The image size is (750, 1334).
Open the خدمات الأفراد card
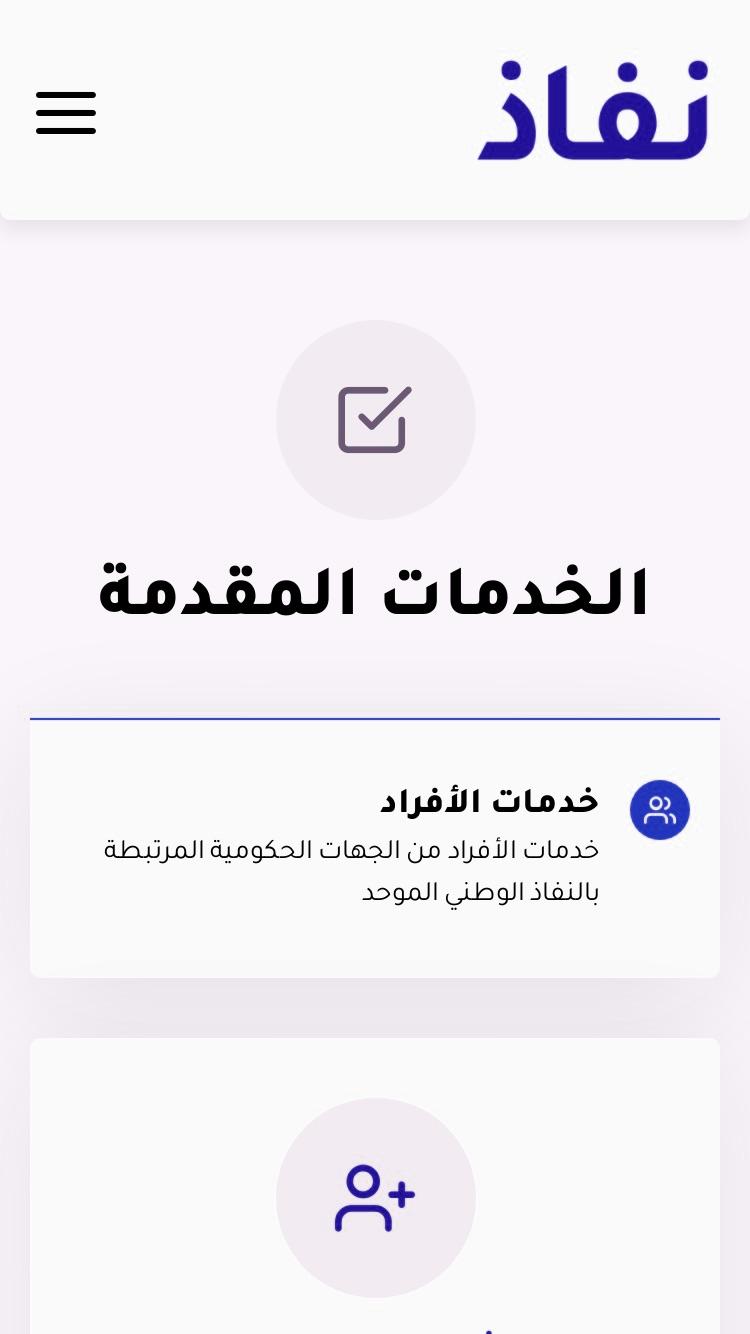(375, 848)
